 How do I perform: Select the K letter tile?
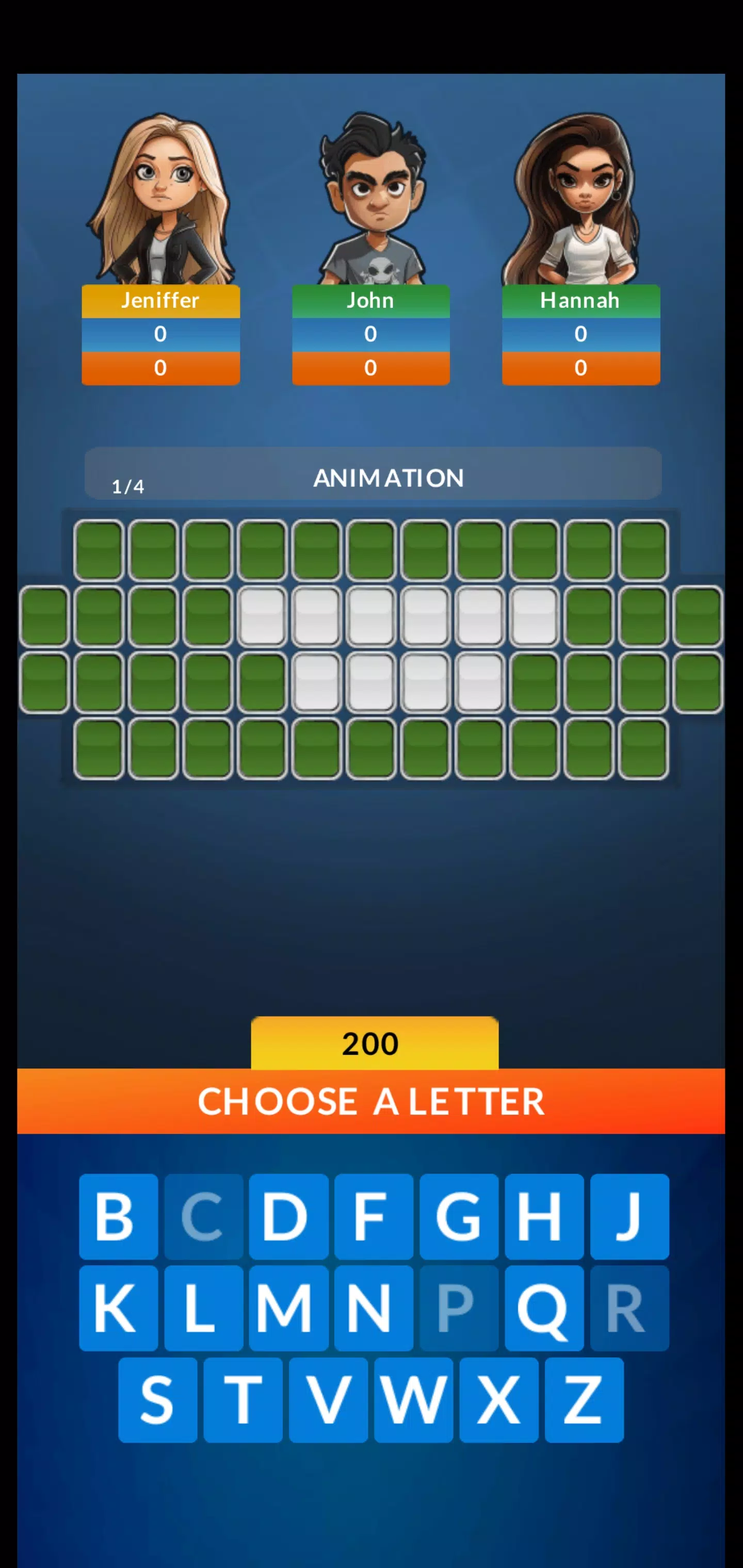[x=118, y=1308]
